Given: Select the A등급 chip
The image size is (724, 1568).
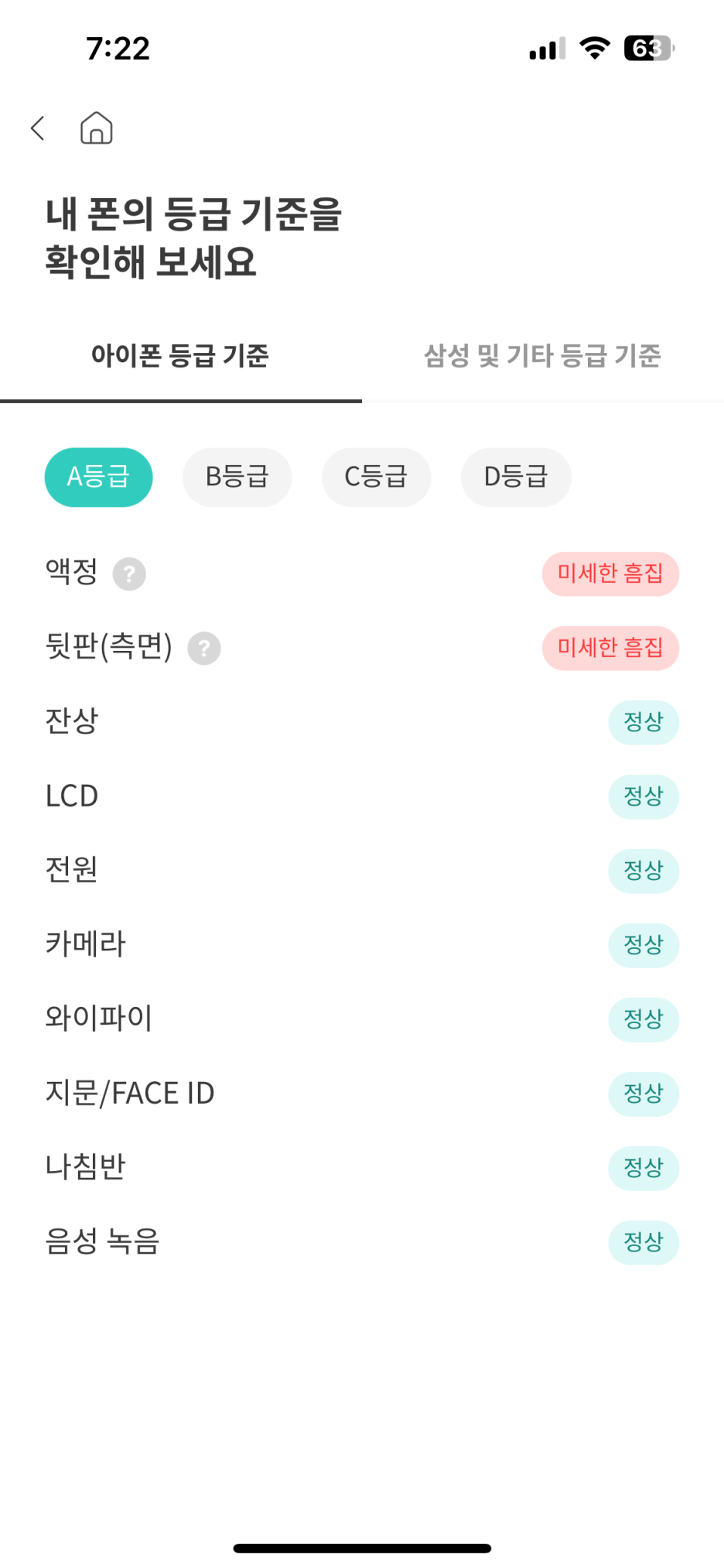Looking at the screenshot, I should tap(98, 477).
